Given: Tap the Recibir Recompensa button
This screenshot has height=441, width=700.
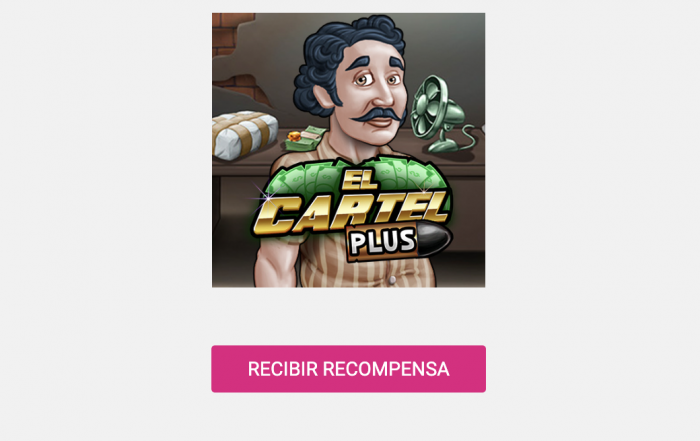Looking at the screenshot, I should click(x=348, y=369).
